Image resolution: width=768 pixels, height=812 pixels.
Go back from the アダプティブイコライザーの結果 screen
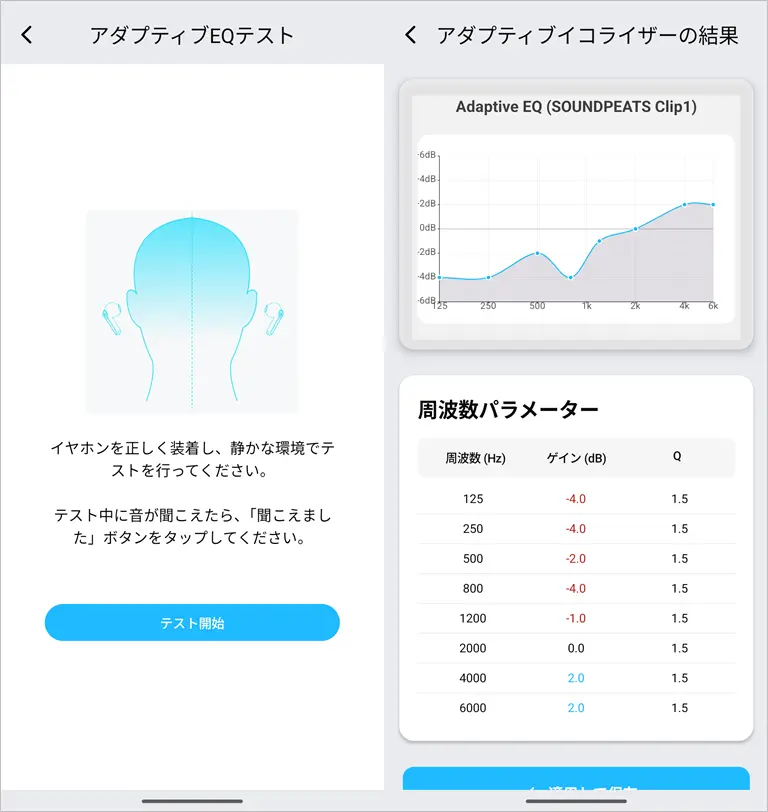click(410, 35)
